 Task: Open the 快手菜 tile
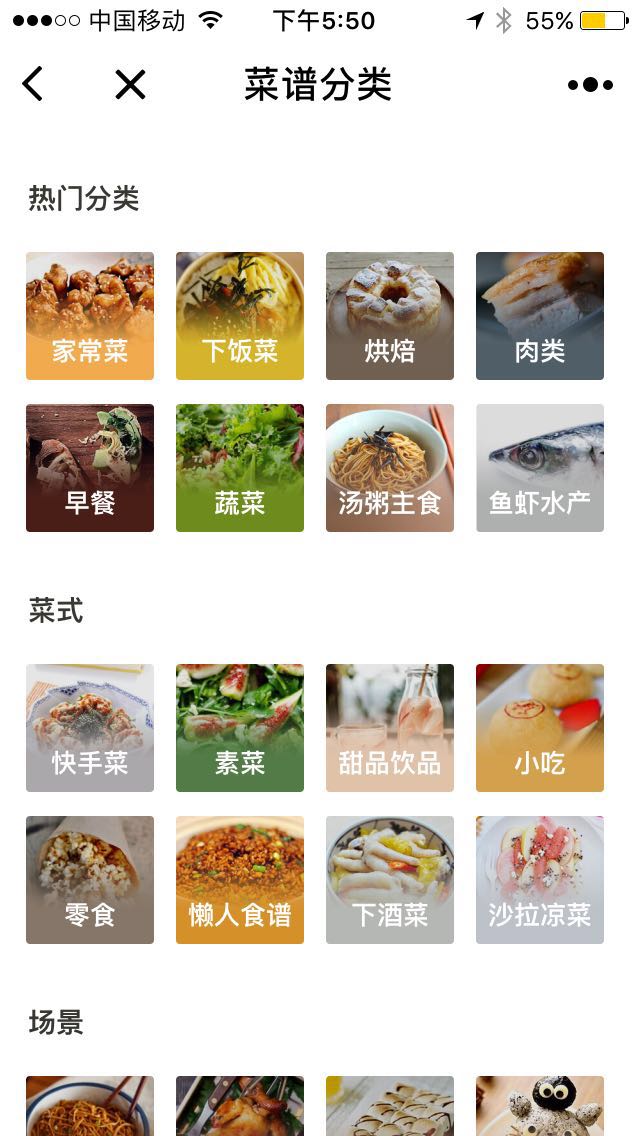coord(90,728)
